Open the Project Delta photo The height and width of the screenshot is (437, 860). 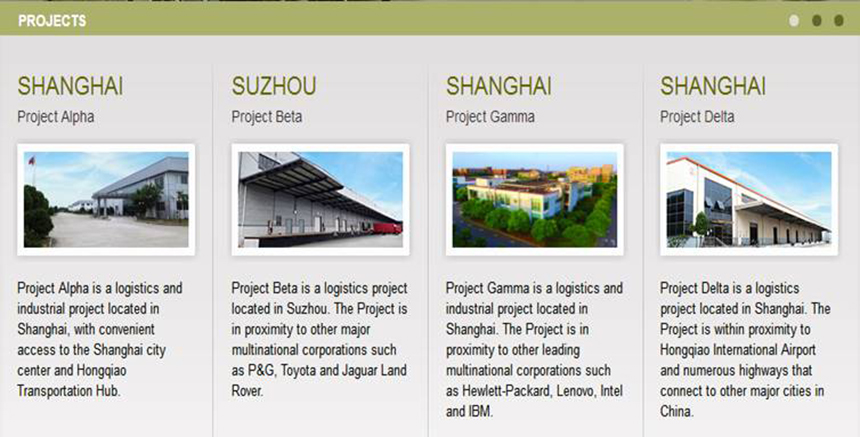click(749, 199)
